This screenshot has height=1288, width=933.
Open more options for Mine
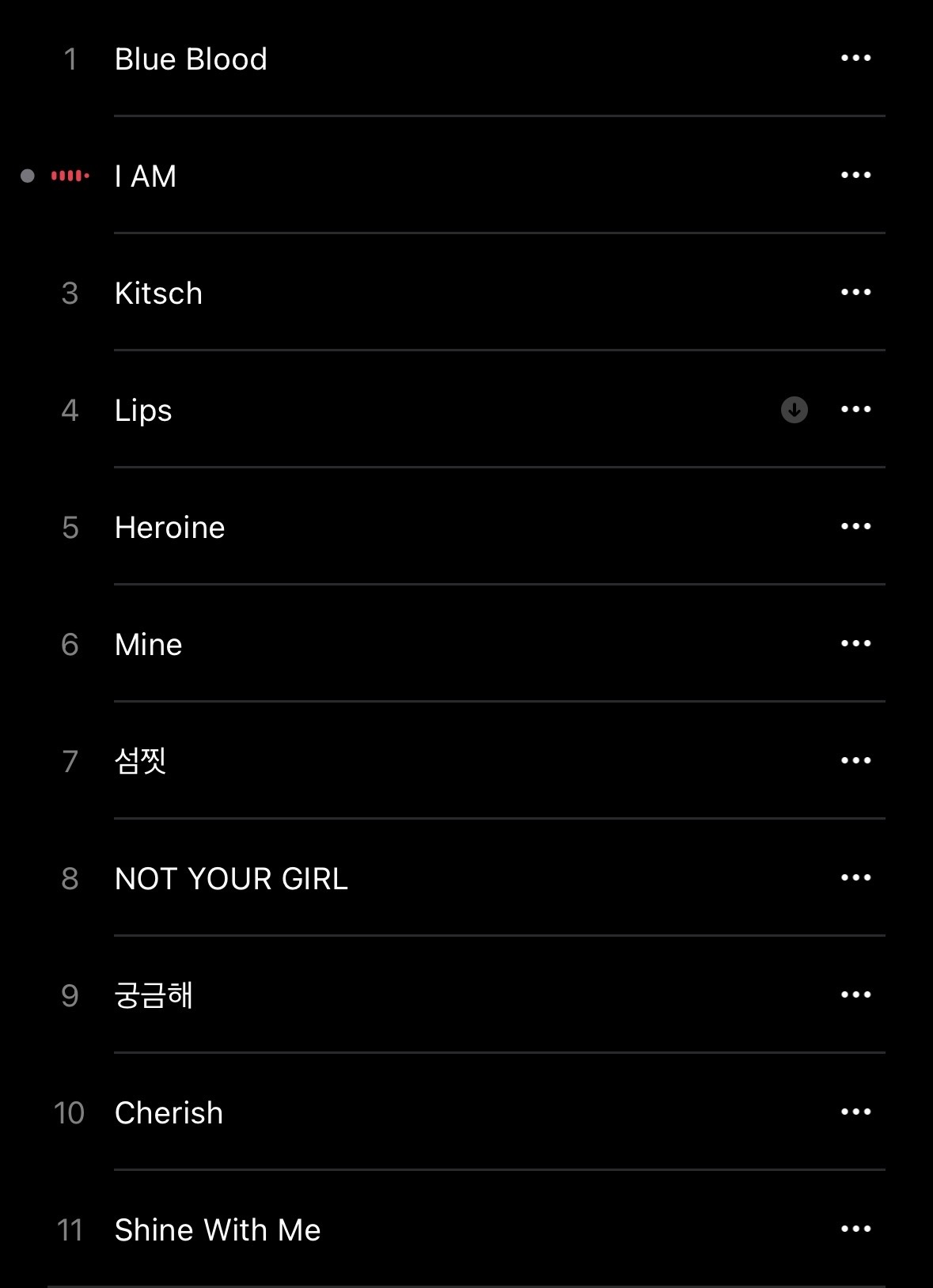[855, 644]
